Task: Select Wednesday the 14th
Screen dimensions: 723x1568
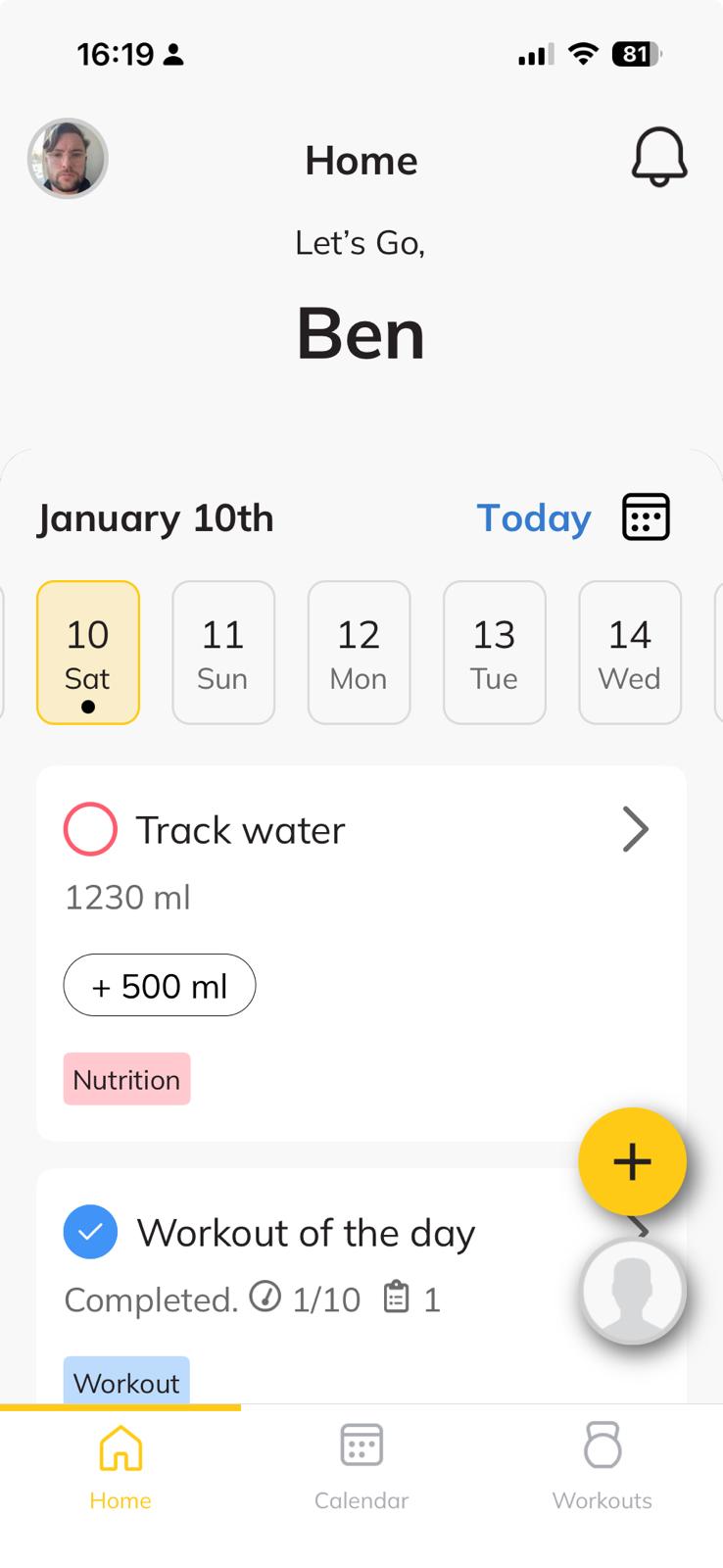Action: (629, 653)
